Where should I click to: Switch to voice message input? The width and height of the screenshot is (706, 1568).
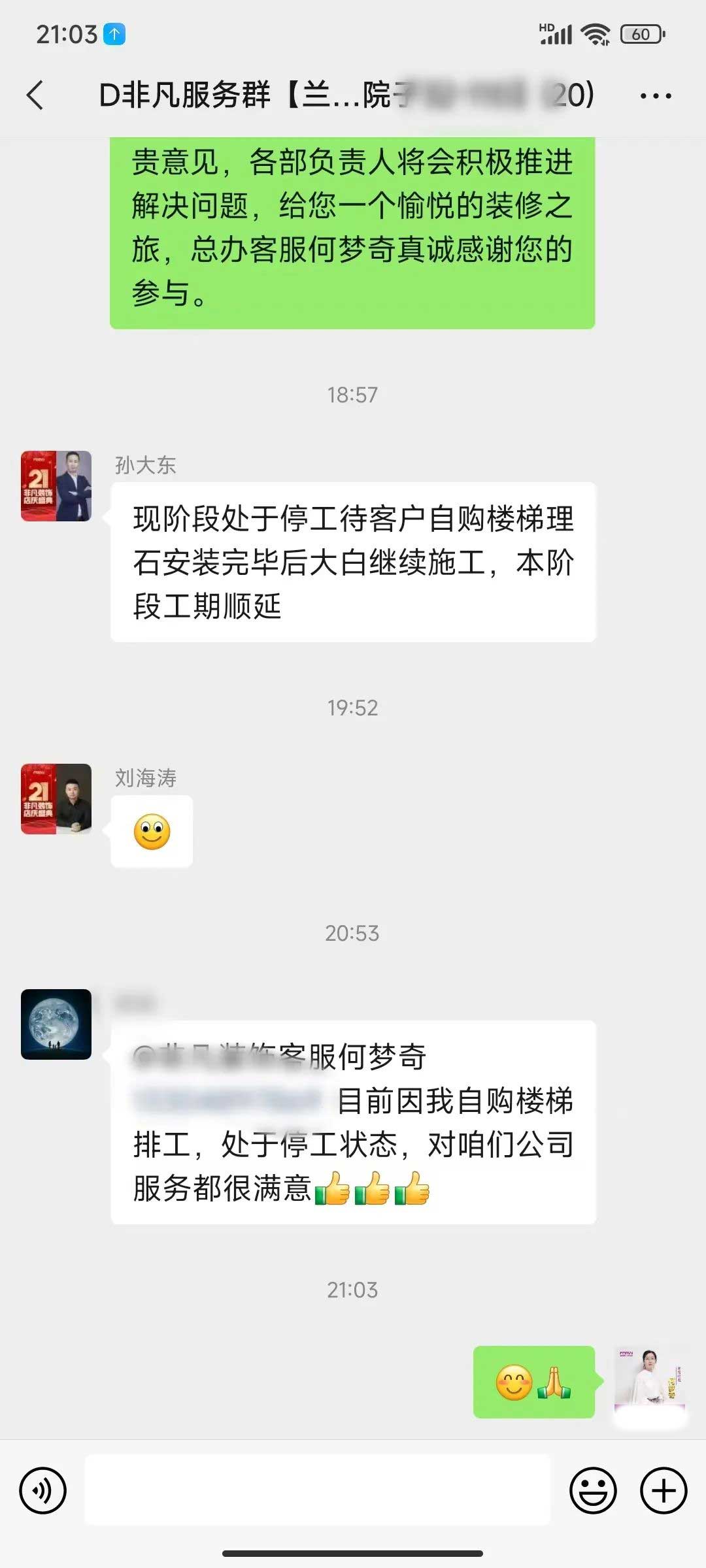pos(43,1491)
